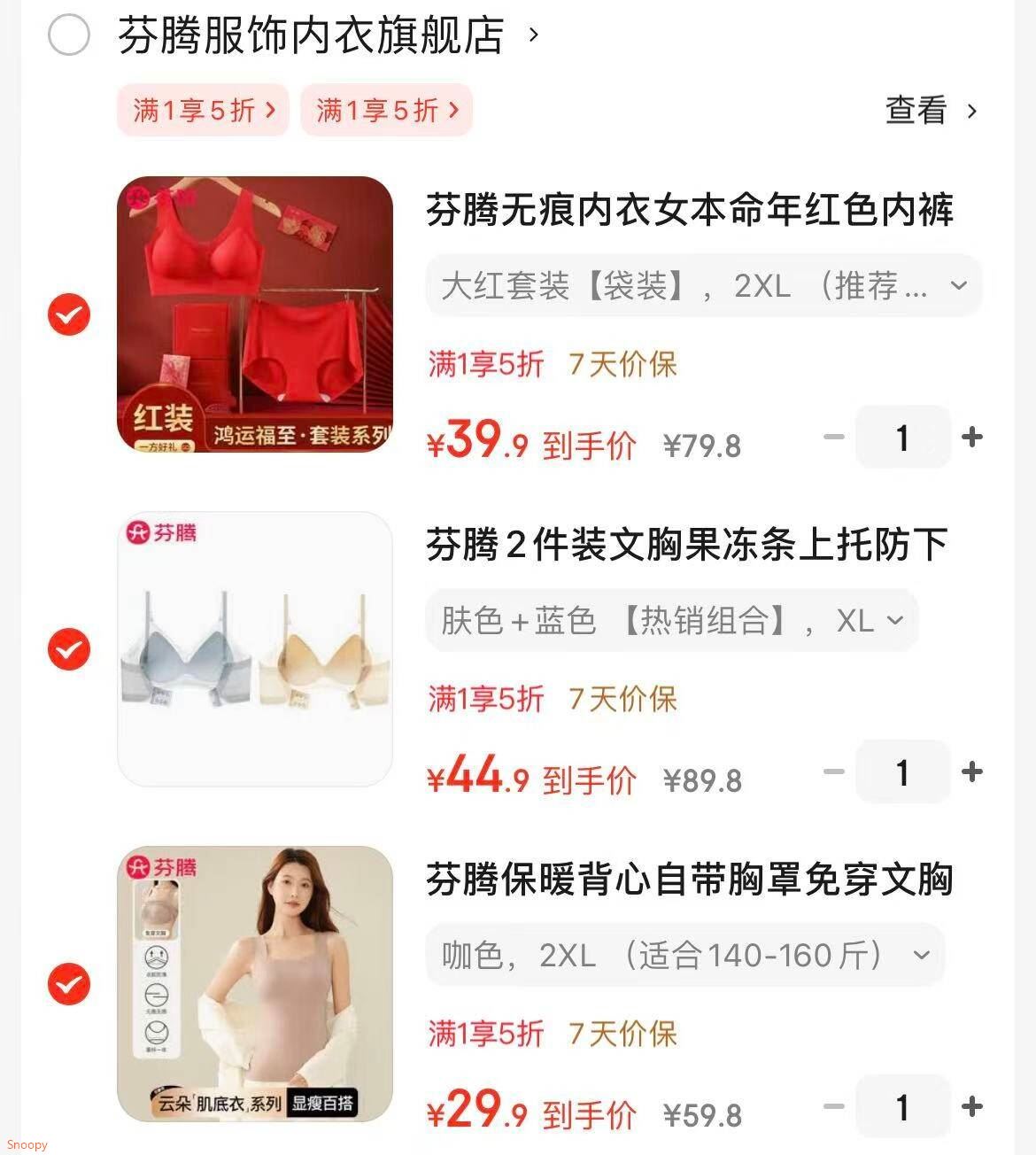The width and height of the screenshot is (1036, 1155).
Task: Open the 大红套装【袋装】2XL spec selector
Action: tap(702, 285)
